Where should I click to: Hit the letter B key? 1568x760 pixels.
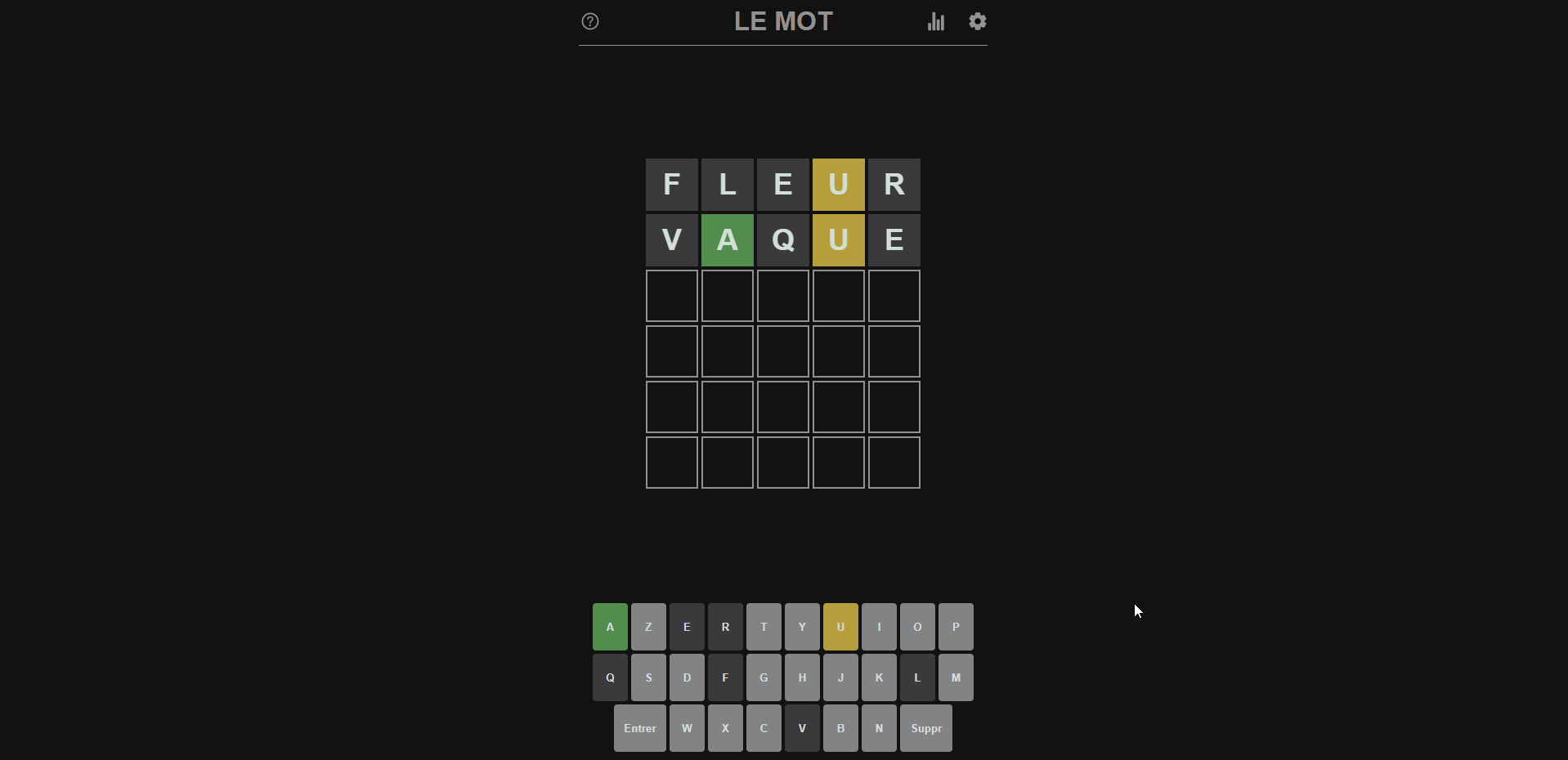(x=840, y=728)
